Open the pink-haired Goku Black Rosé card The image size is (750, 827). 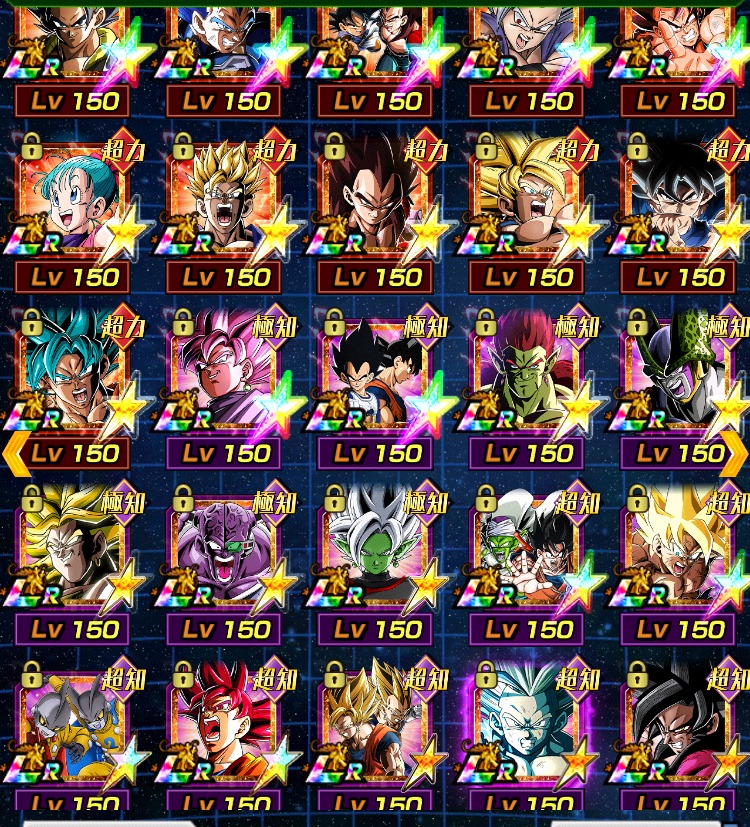point(222,375)
